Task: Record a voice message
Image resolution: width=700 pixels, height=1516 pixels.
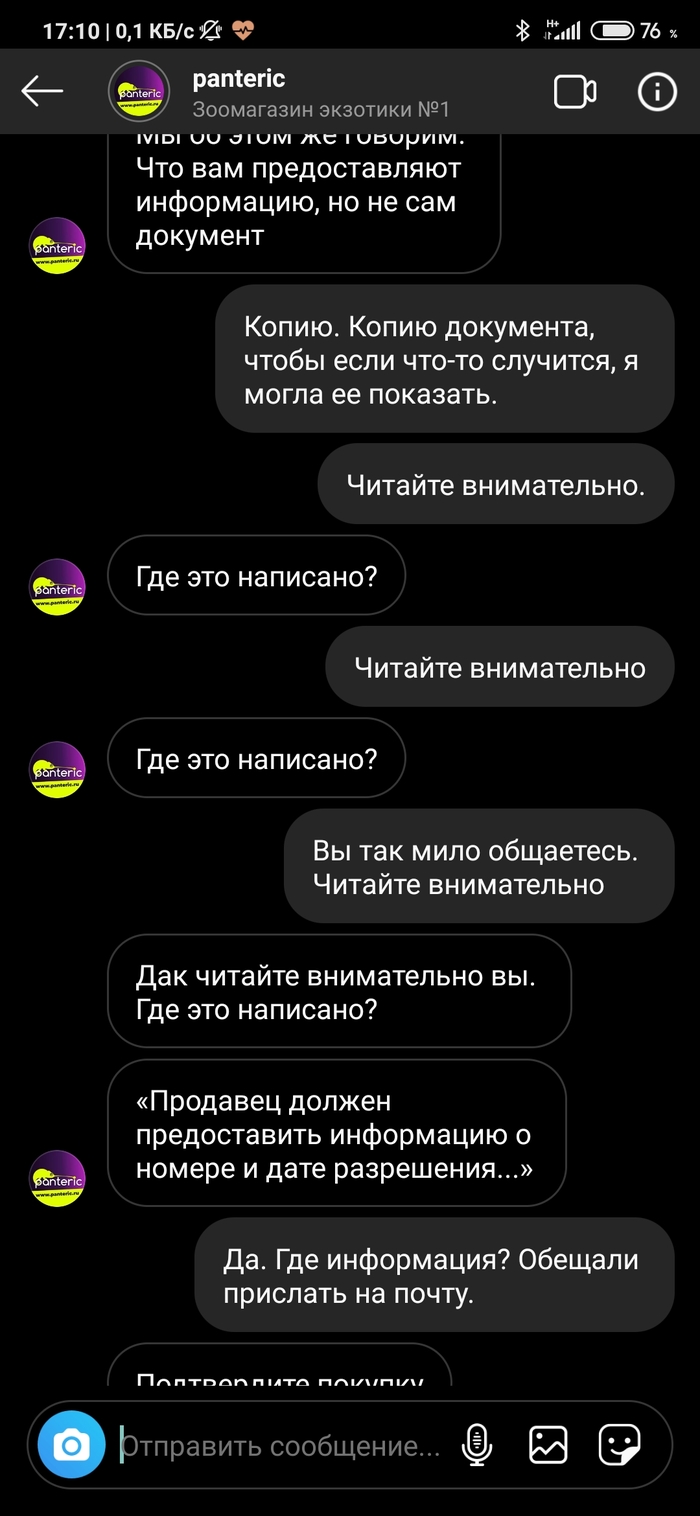Action: tap(477, 1445)
